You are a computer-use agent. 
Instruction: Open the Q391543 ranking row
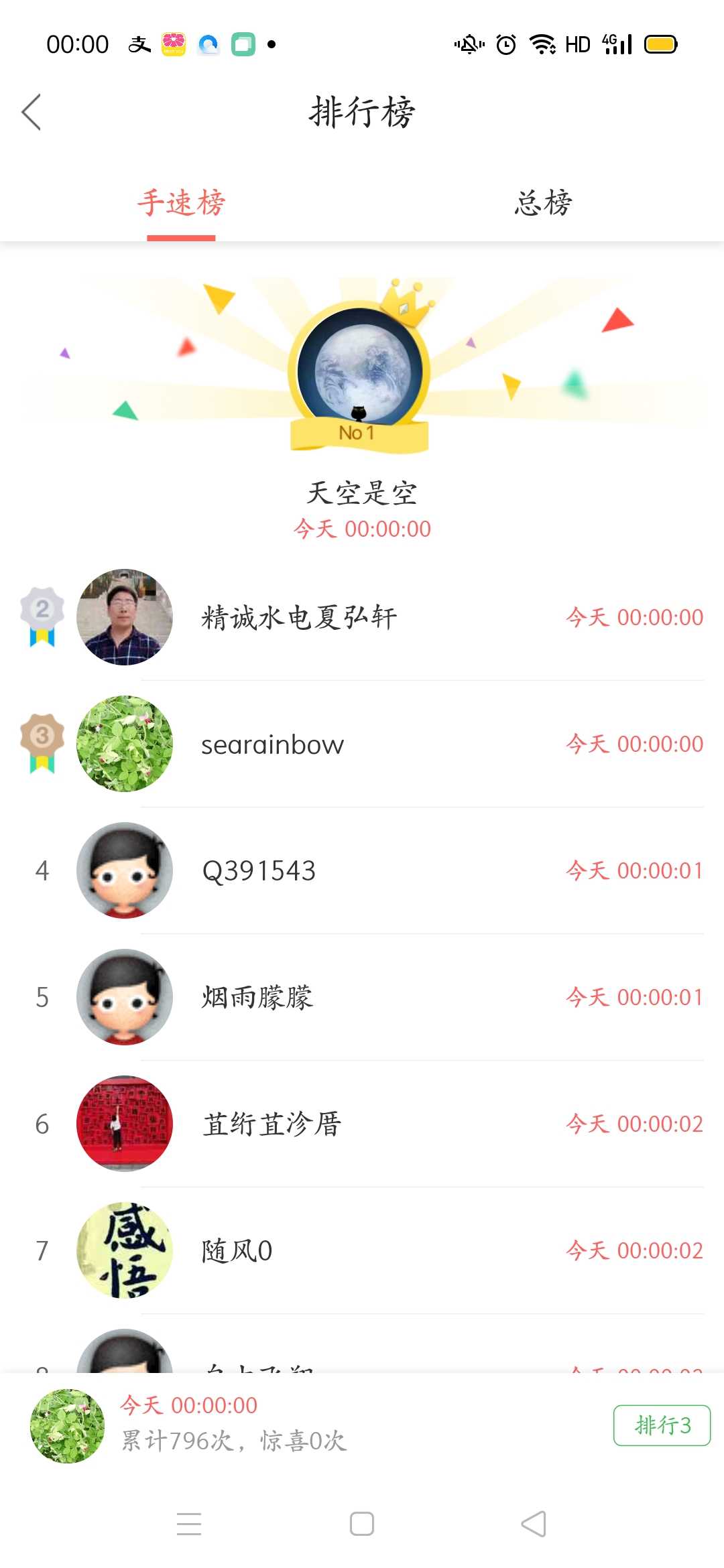coord(362,870)
